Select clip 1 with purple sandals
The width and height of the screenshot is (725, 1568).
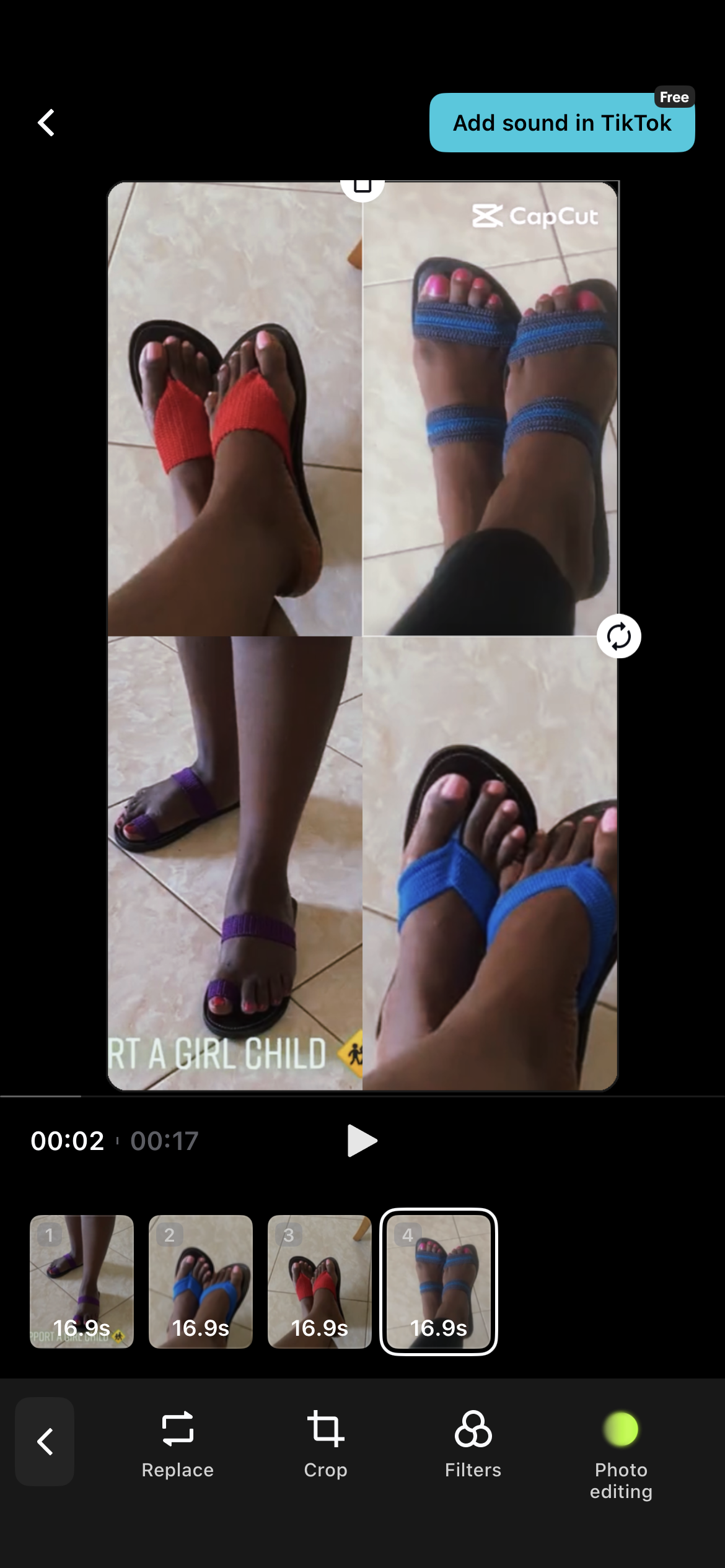click(x=82, y=1281)
